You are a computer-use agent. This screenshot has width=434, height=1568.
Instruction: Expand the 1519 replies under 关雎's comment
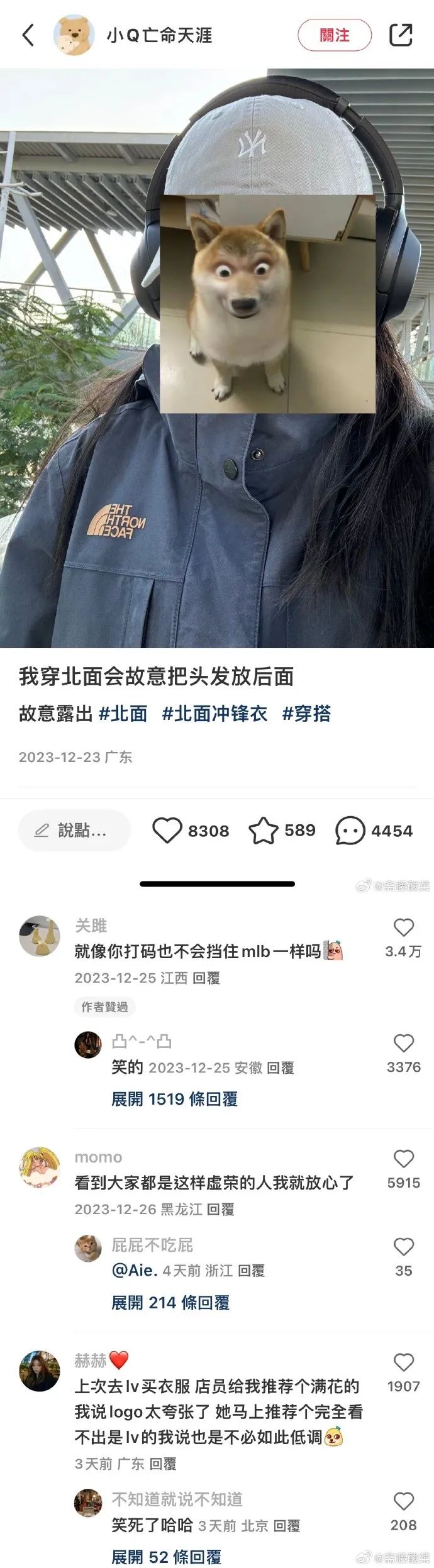coord(174,1099)
